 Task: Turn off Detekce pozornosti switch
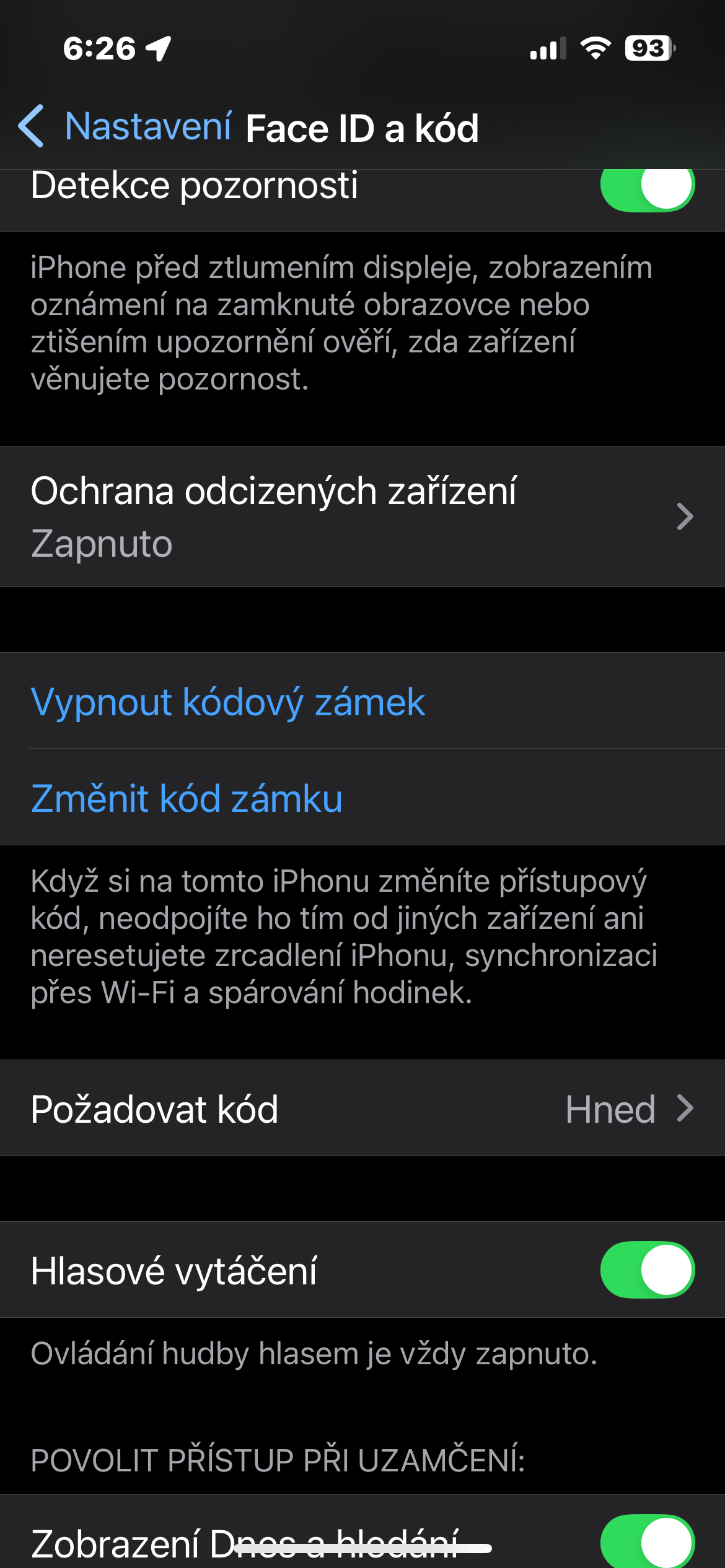(647, 187)
